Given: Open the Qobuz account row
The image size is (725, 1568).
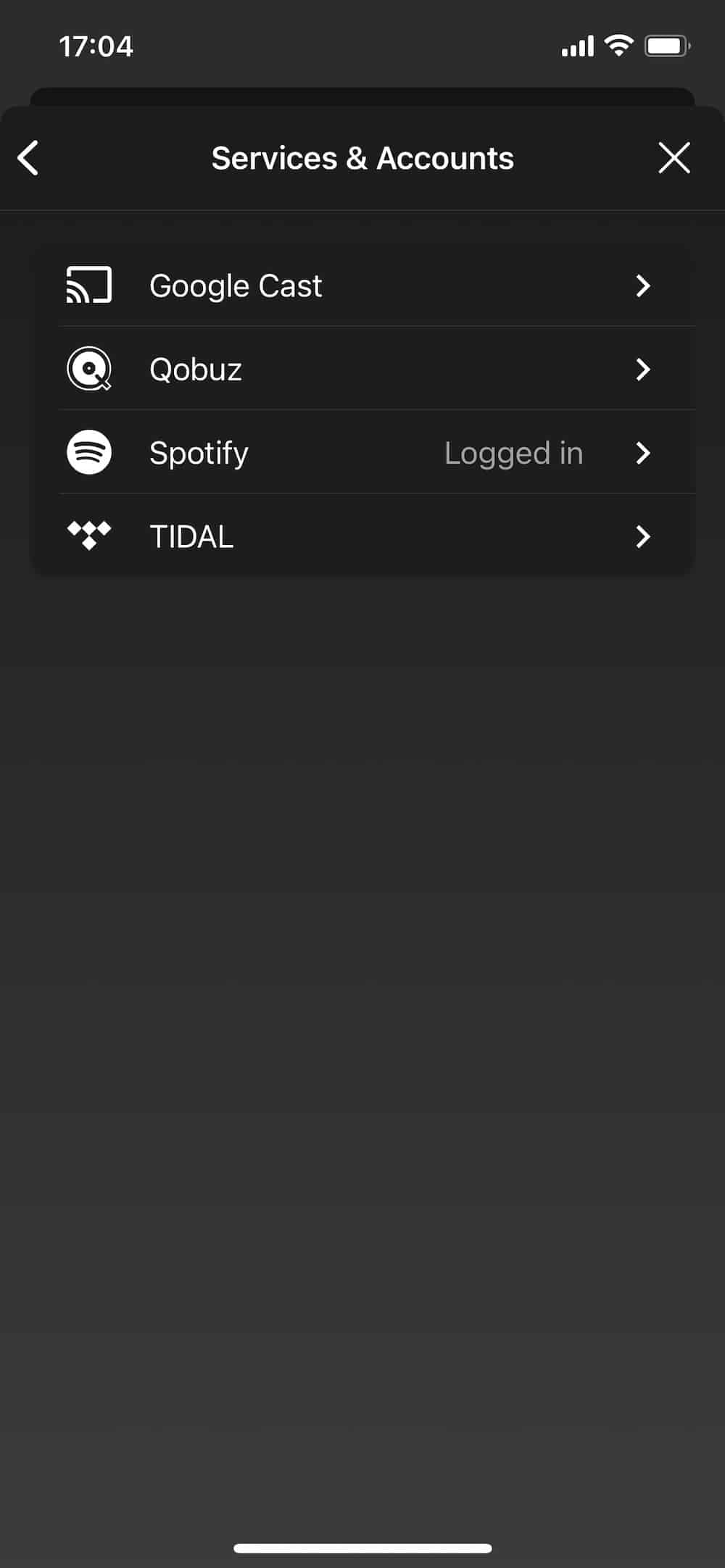Looking at the screenshot, I should pyautogui.click(x=362, y=369).
